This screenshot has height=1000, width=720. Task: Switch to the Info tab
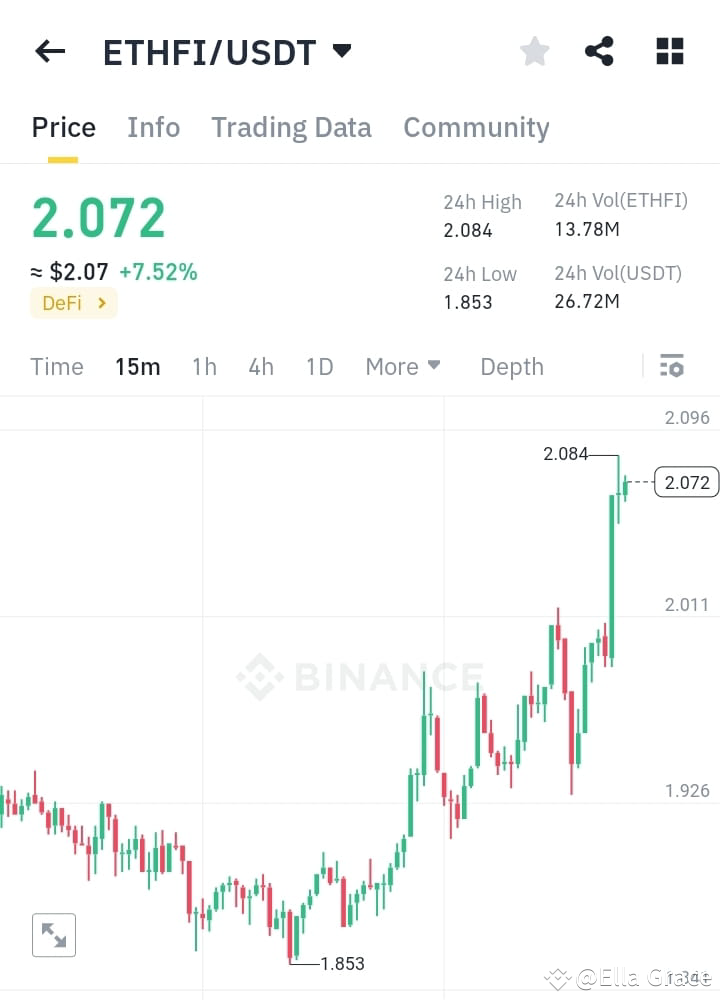click(x=153, y=127)
